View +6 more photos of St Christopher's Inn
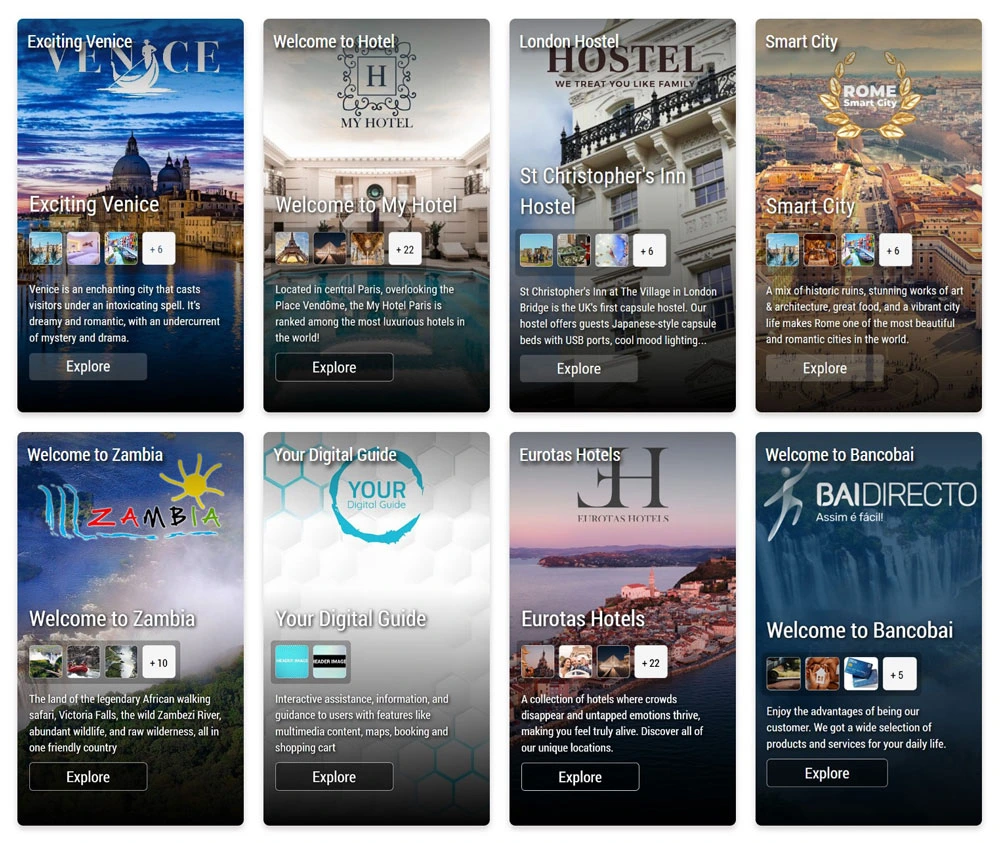Image resolution: width=1000 pixels, height=843 pixels. point(647,251)
